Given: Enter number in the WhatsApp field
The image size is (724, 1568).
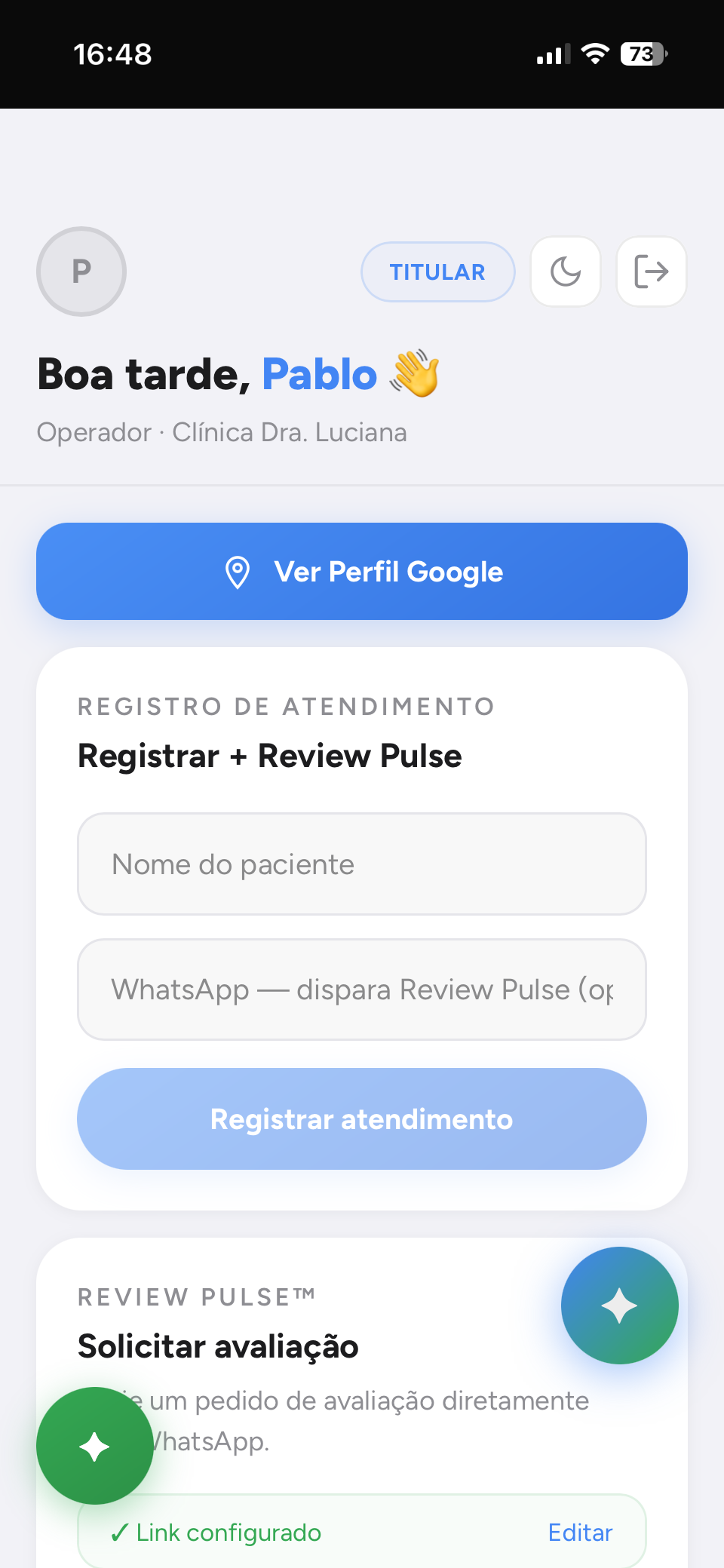Looking at the screenshot, I should coord(362,990).
